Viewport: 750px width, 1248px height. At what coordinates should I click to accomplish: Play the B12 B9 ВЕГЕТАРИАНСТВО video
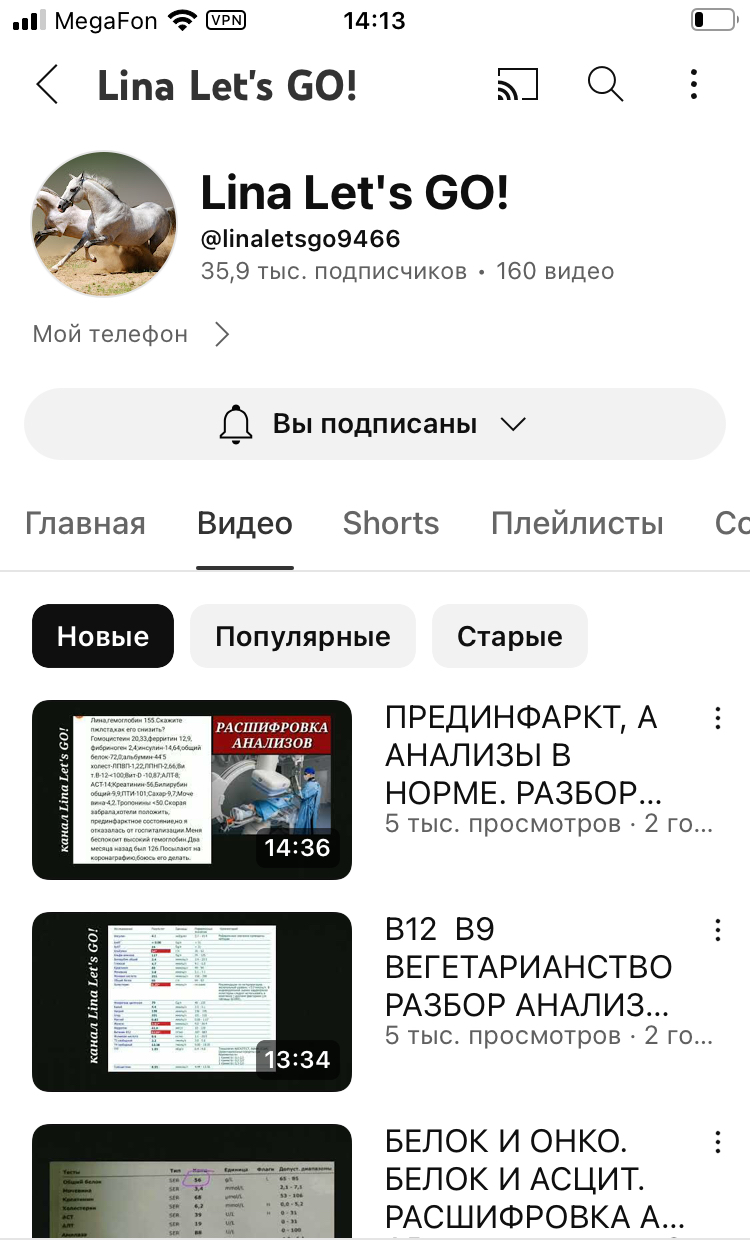192,1001
